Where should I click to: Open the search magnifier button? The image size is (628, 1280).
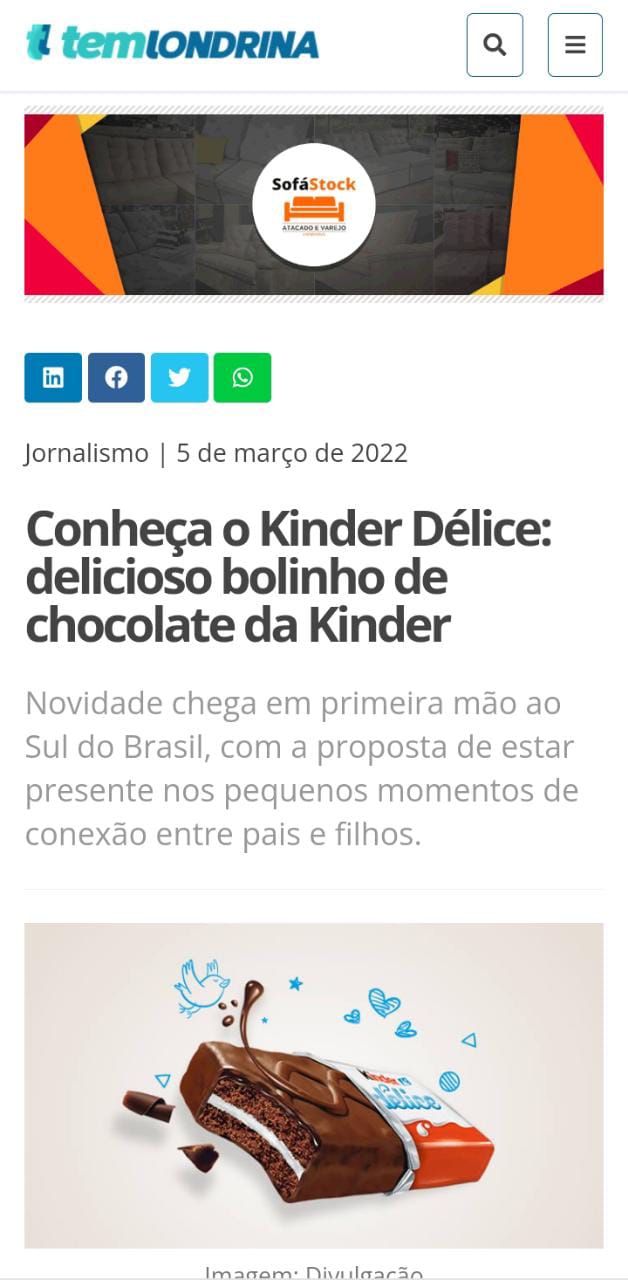pyautogui.click(x=494, y=45)
